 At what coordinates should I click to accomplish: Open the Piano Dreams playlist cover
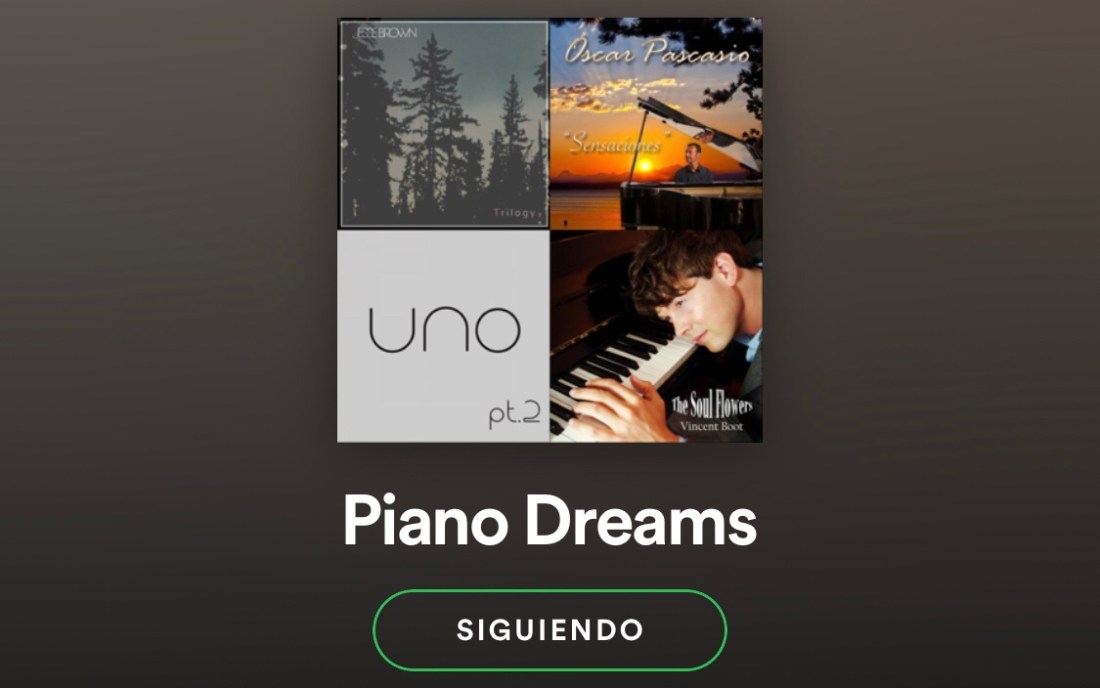point(550,229)
